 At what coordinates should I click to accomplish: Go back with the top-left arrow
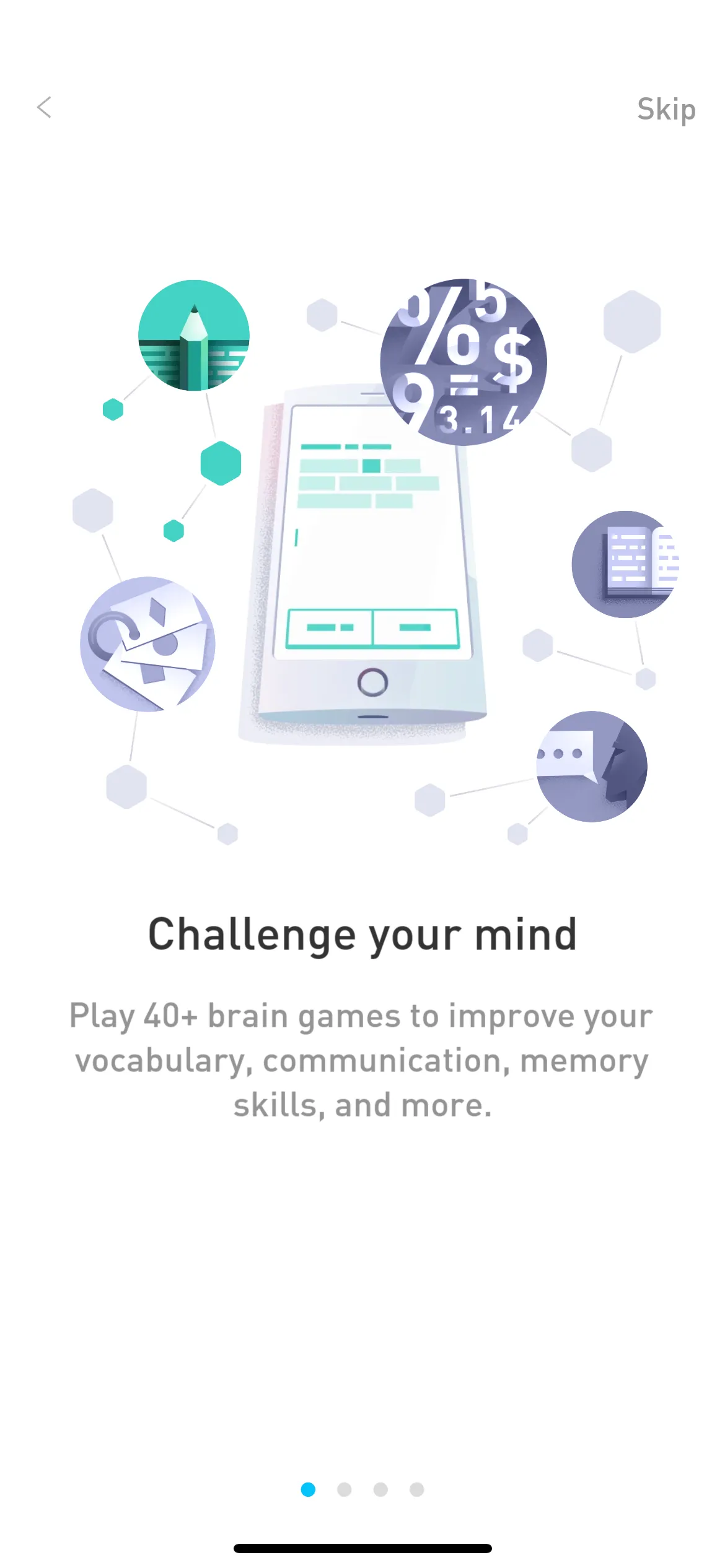44,108
